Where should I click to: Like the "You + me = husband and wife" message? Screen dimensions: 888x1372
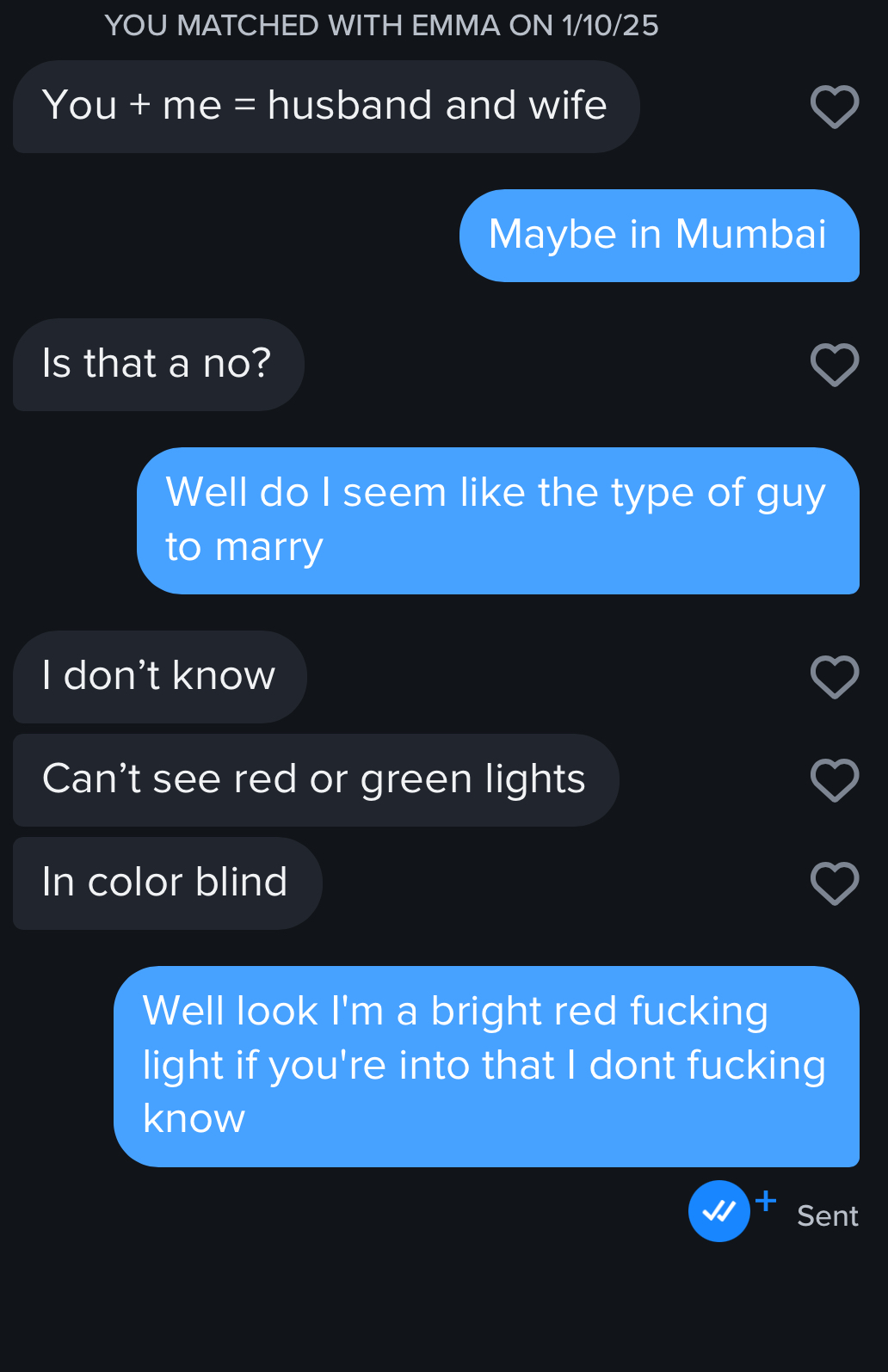(x=835, y=107)
